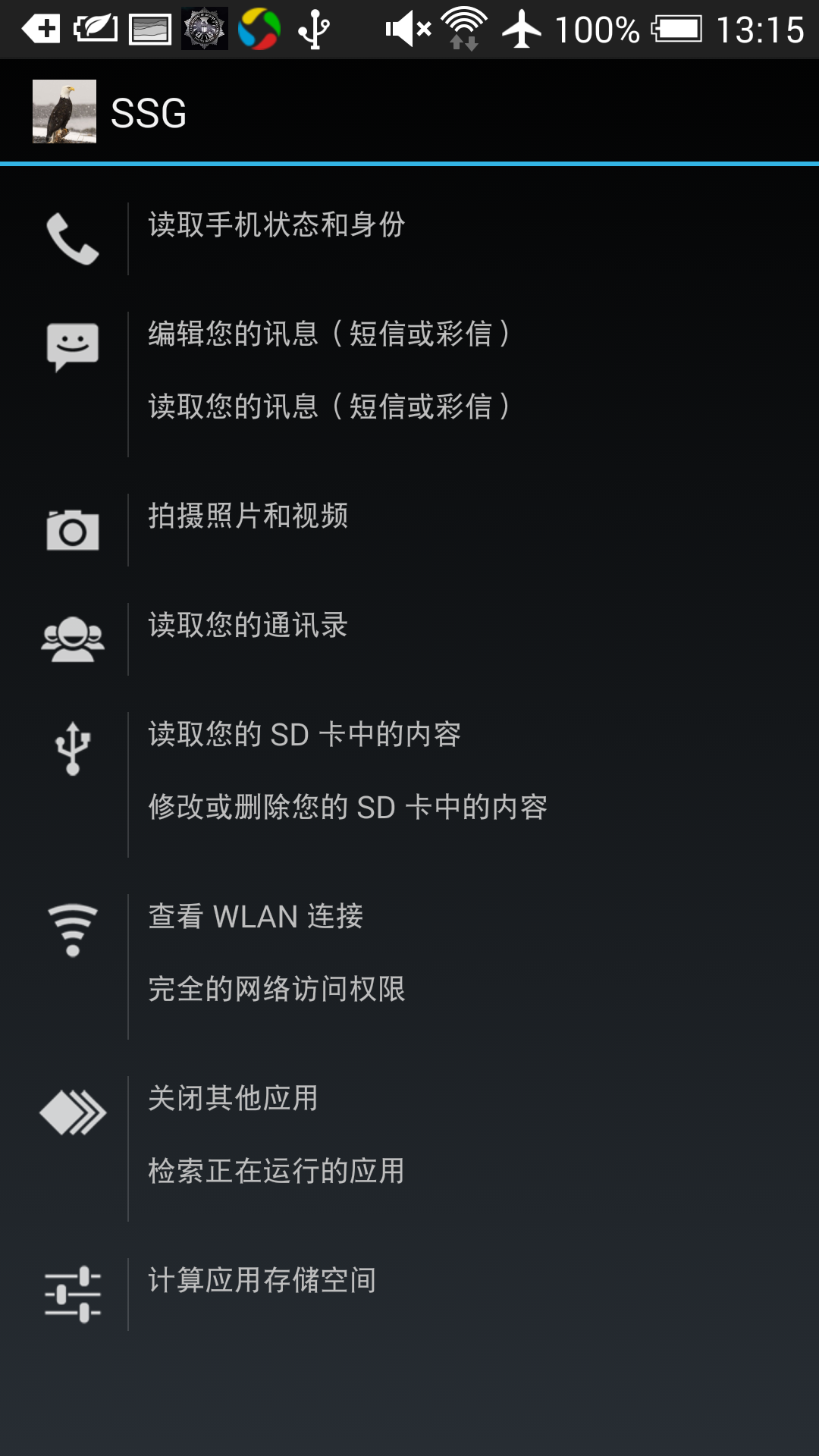Screen dimensions: 819x1456
Task: View the 查看 WLAN 连接 permission
Action: (x=256, y=917)
